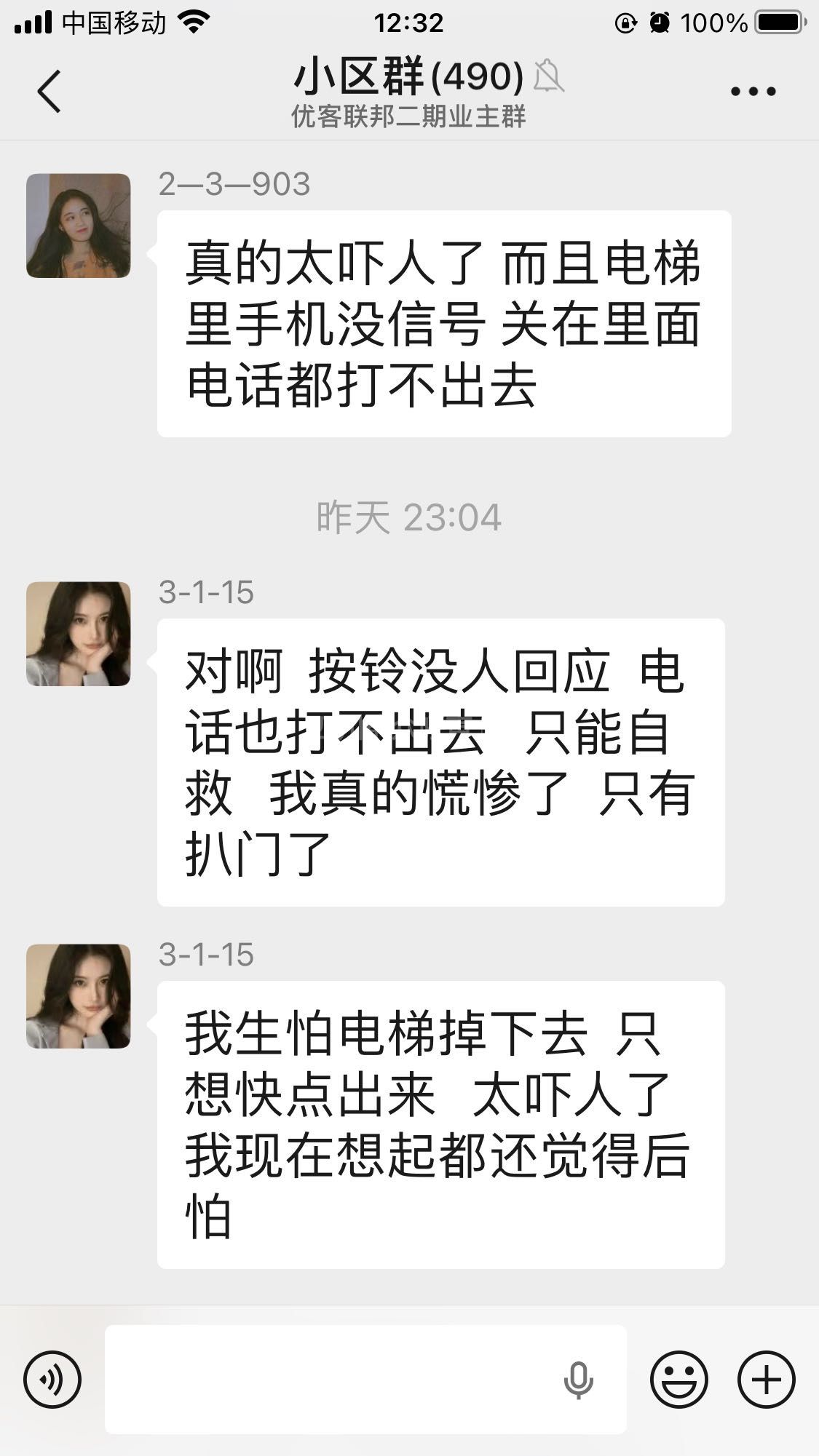Open avatar of 3-1-15 beside 按铃没人回应 message
Image resolution: width=819 pixels, height=1456 pixels.
[79, 634]
